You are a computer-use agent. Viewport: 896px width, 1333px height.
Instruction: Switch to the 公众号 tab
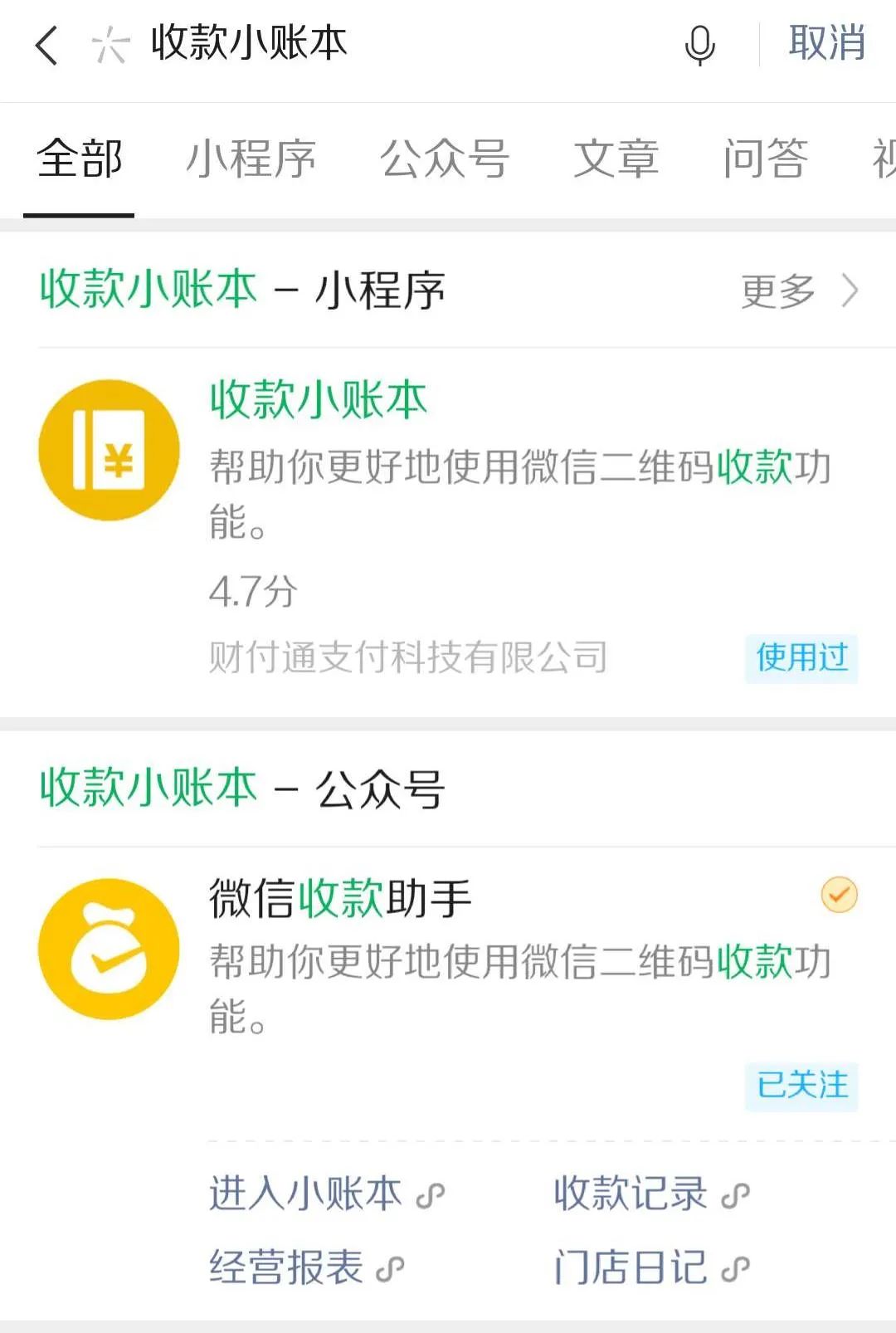pyautogui.click(x=444, y=159)
